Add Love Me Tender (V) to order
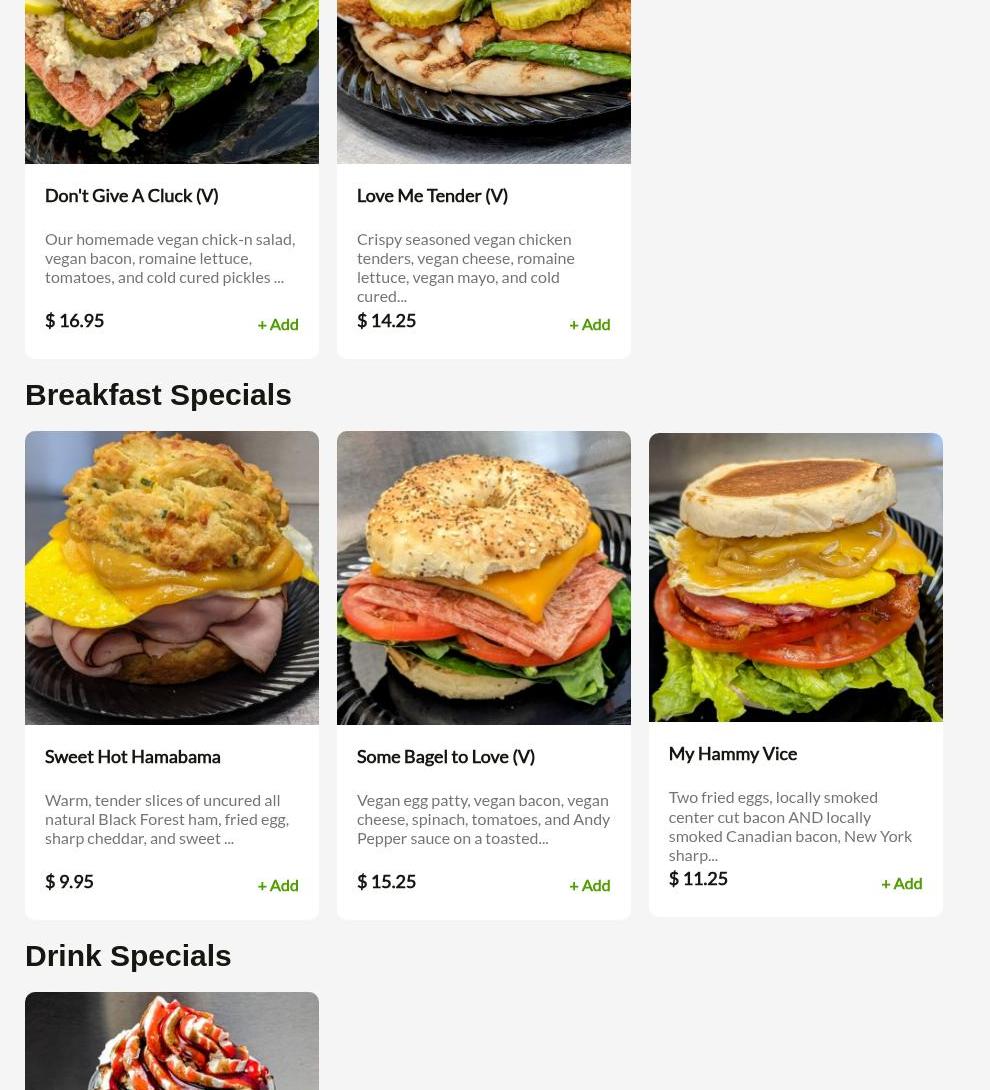Screen dimensions: 990x1090 pyautogui.click(x=589, y=324)
